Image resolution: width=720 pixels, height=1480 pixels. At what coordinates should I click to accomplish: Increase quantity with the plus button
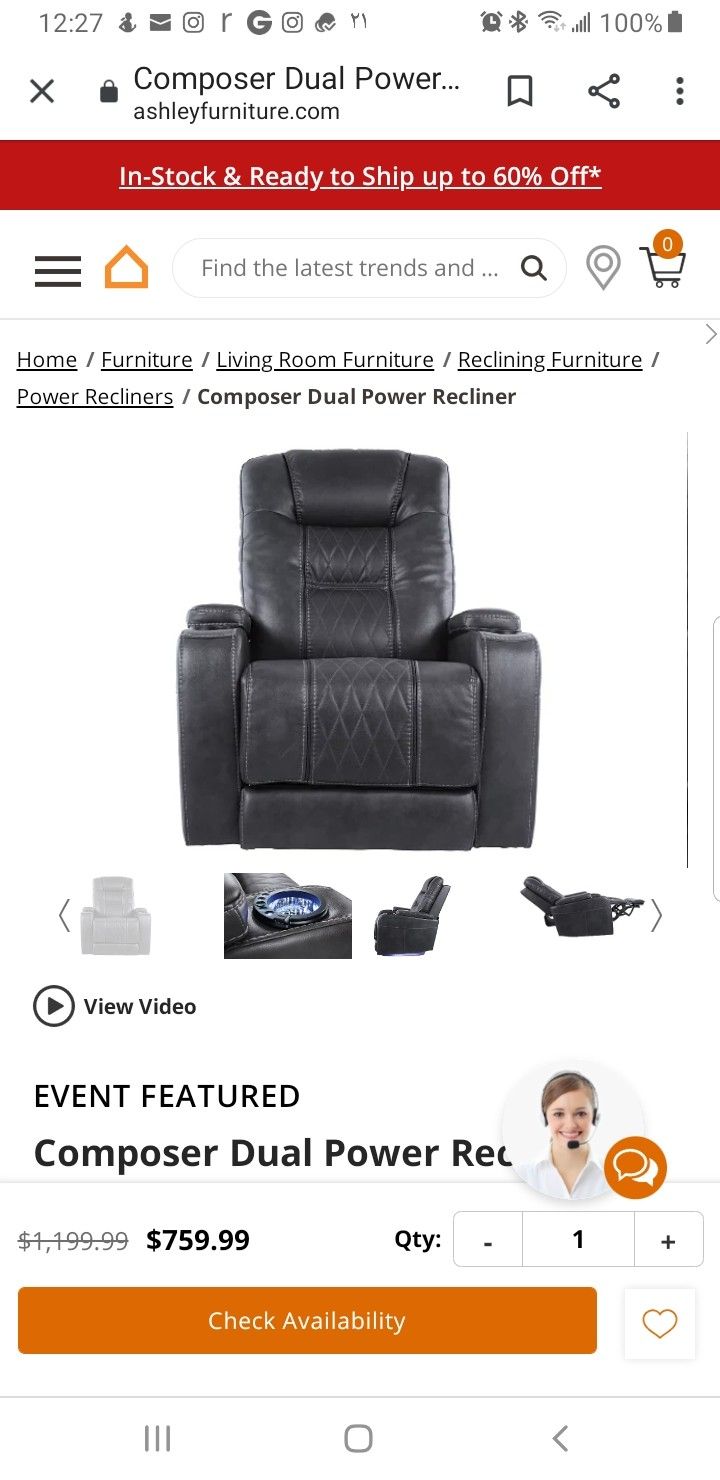[x=668, y=1241]
